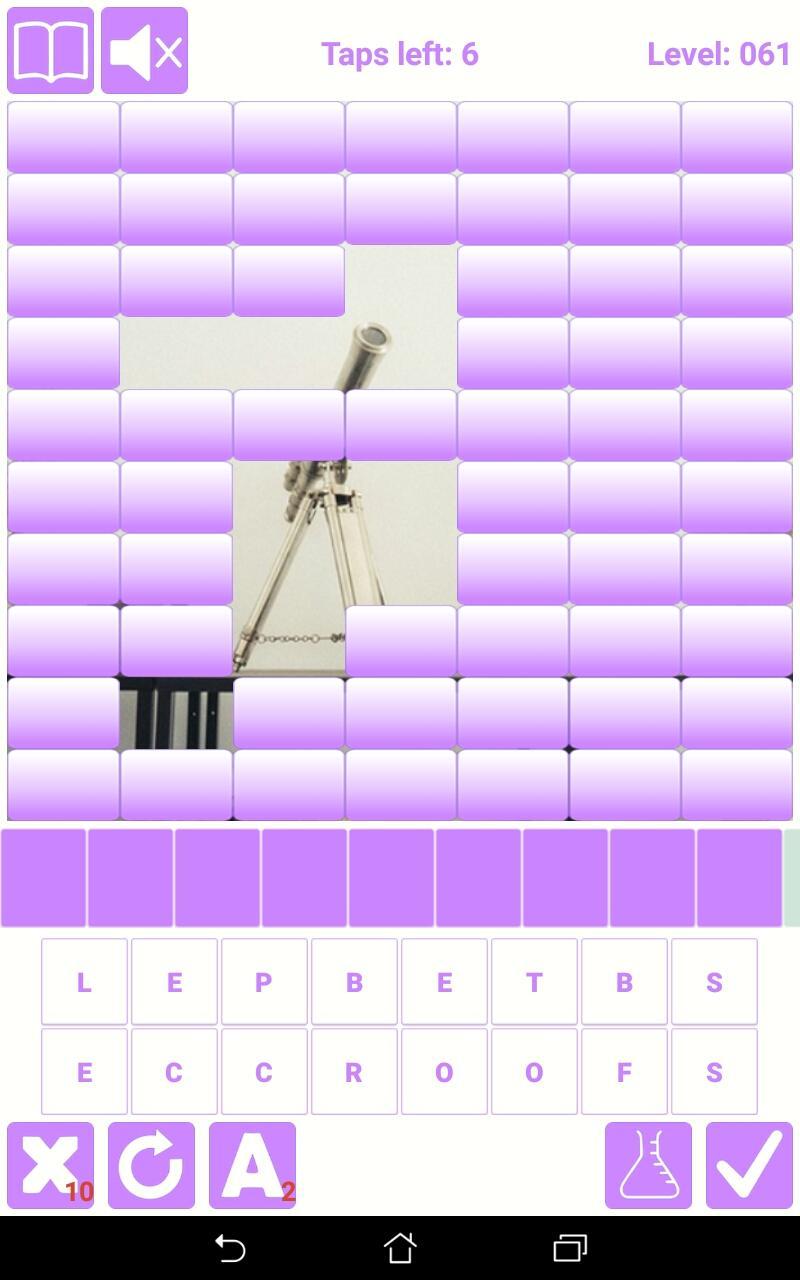Select the letter R tile
The width and height of the screenshot is (800, 1280).
(x=354, y=1072)
